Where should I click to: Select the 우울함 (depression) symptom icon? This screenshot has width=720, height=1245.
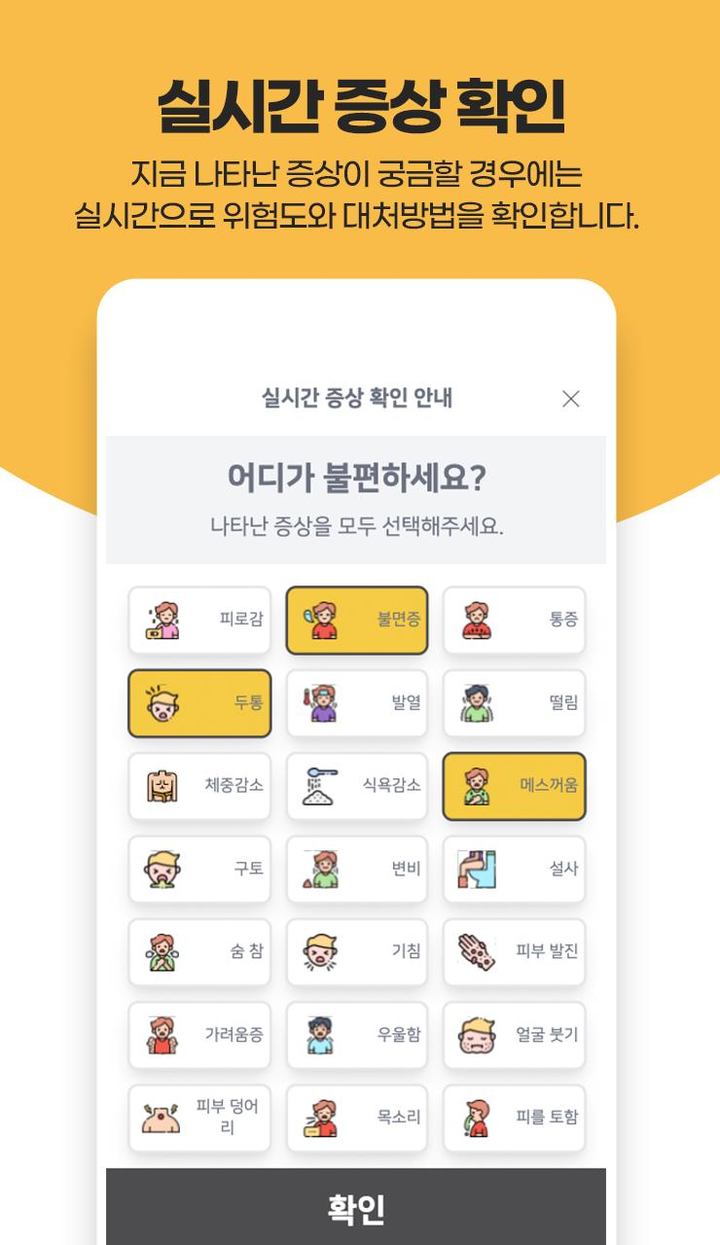tap(357, 1037)
